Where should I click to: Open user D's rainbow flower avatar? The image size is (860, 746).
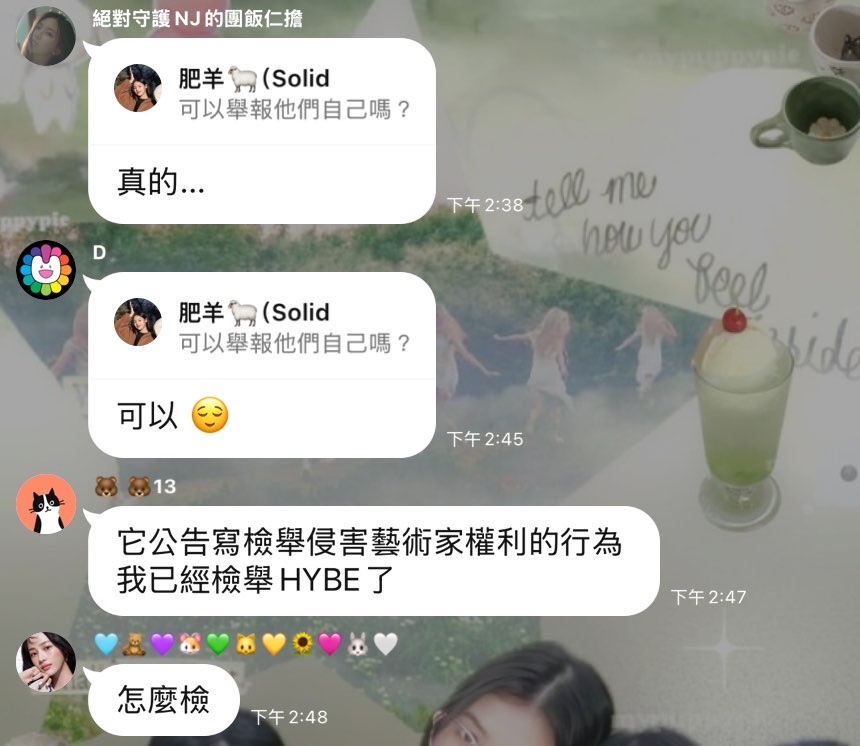[x=46, y=270]
